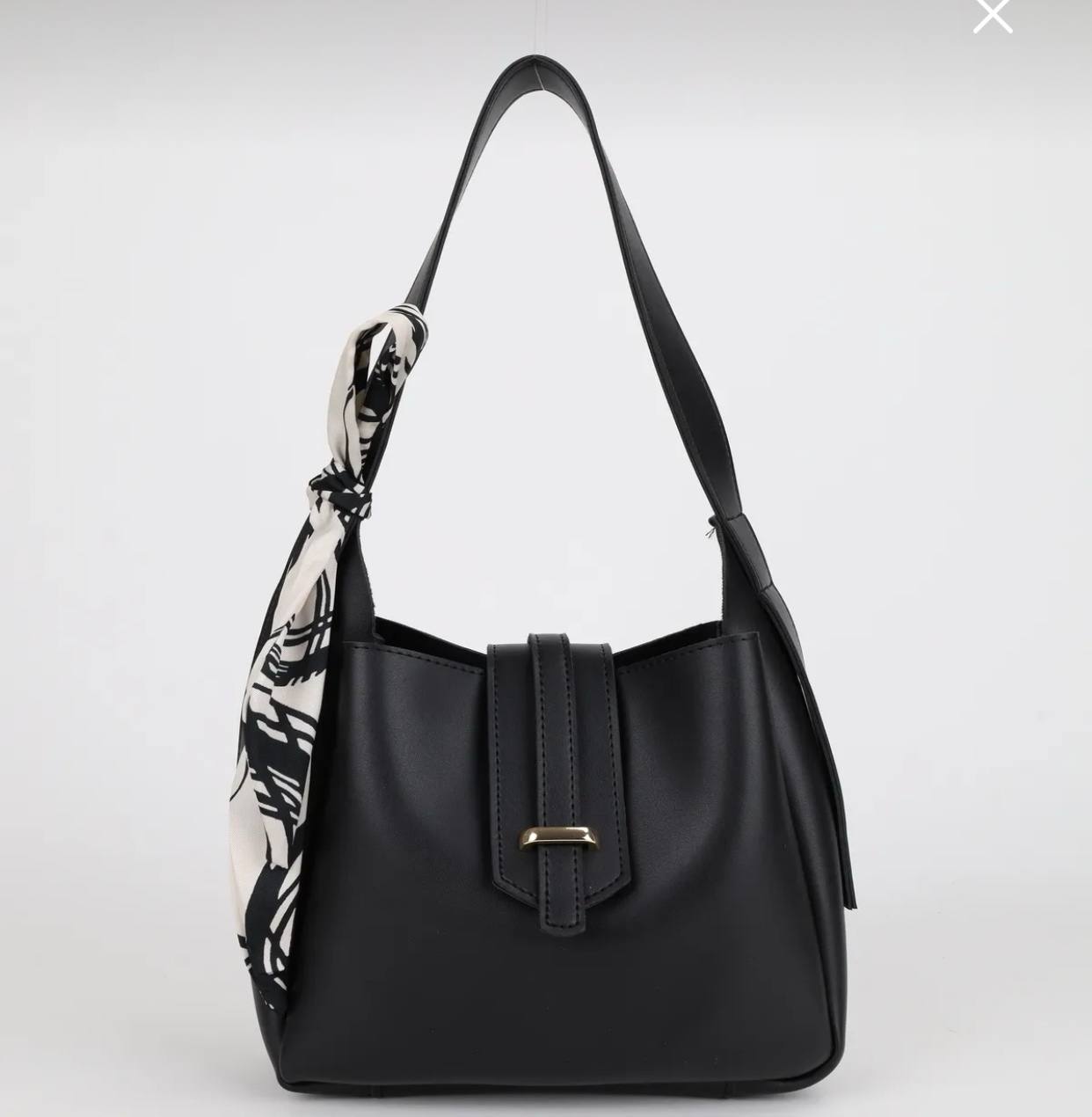Close the full-screen product image viewer
This screenshot has width=1092, height=1117.
993,15
